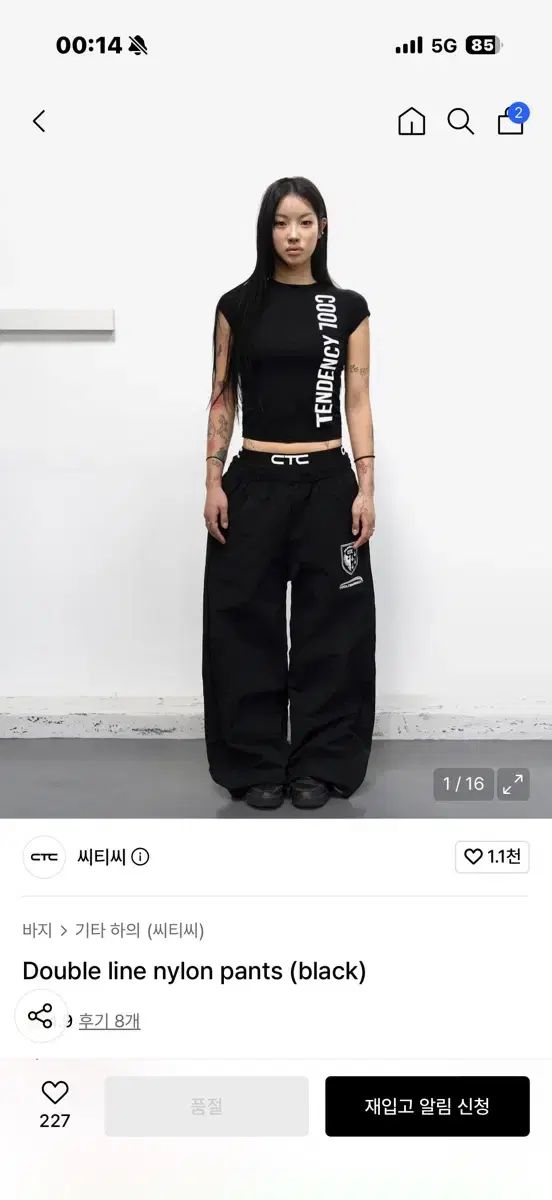This screenshot has width=552, height=1200.
Task: Open the 바지 category breadcrumb
Action: (37, 930)
